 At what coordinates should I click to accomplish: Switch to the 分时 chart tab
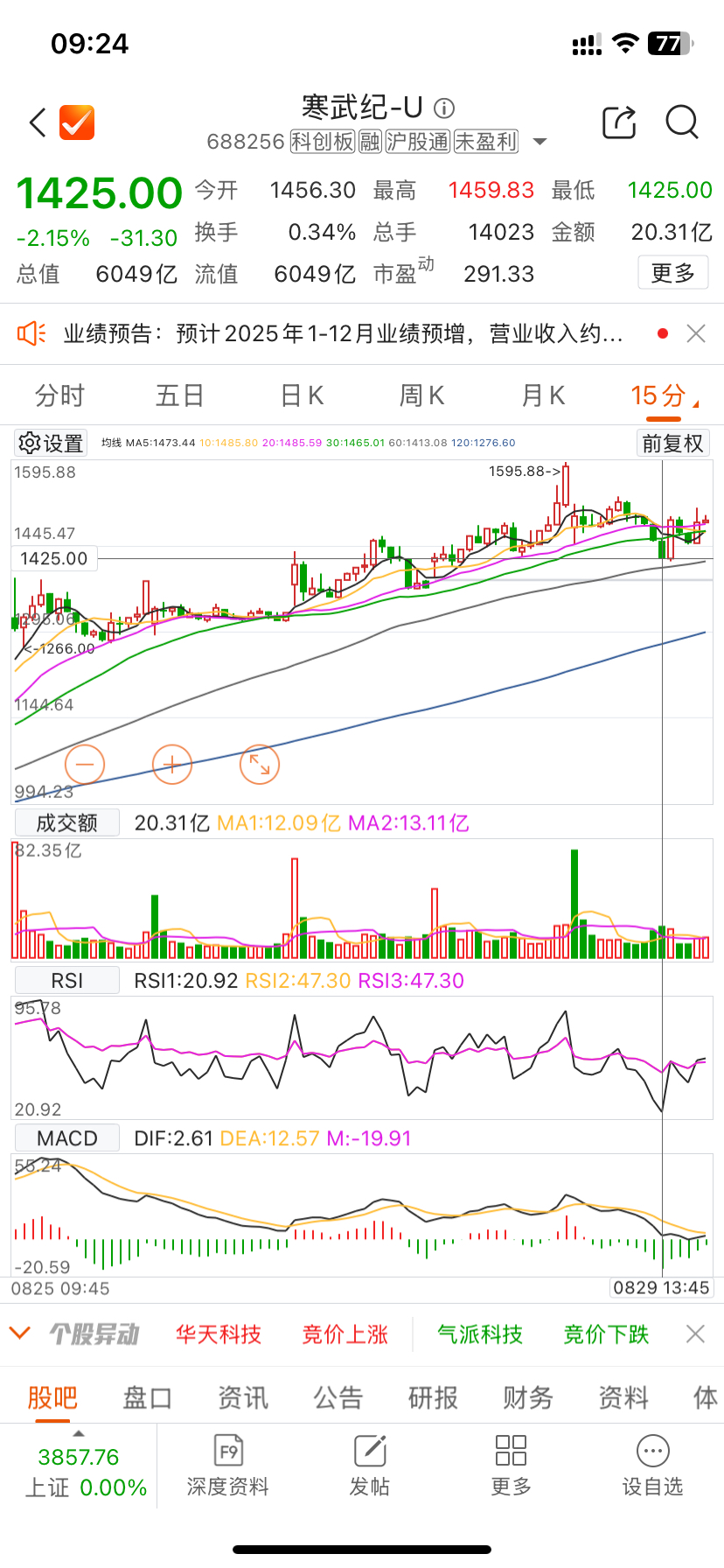coord(59,395)
